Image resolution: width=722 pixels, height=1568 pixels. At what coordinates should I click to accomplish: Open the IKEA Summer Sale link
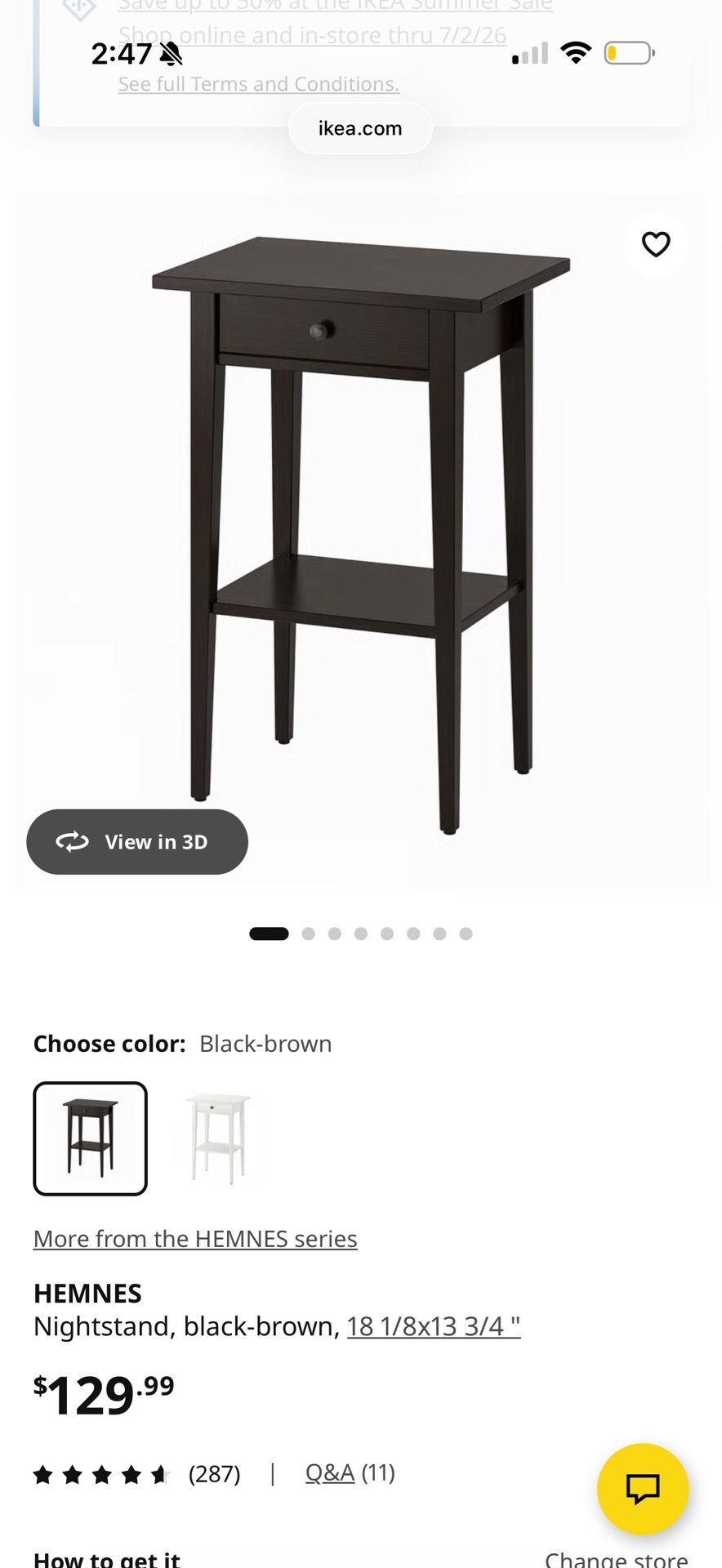pos(336,6)
